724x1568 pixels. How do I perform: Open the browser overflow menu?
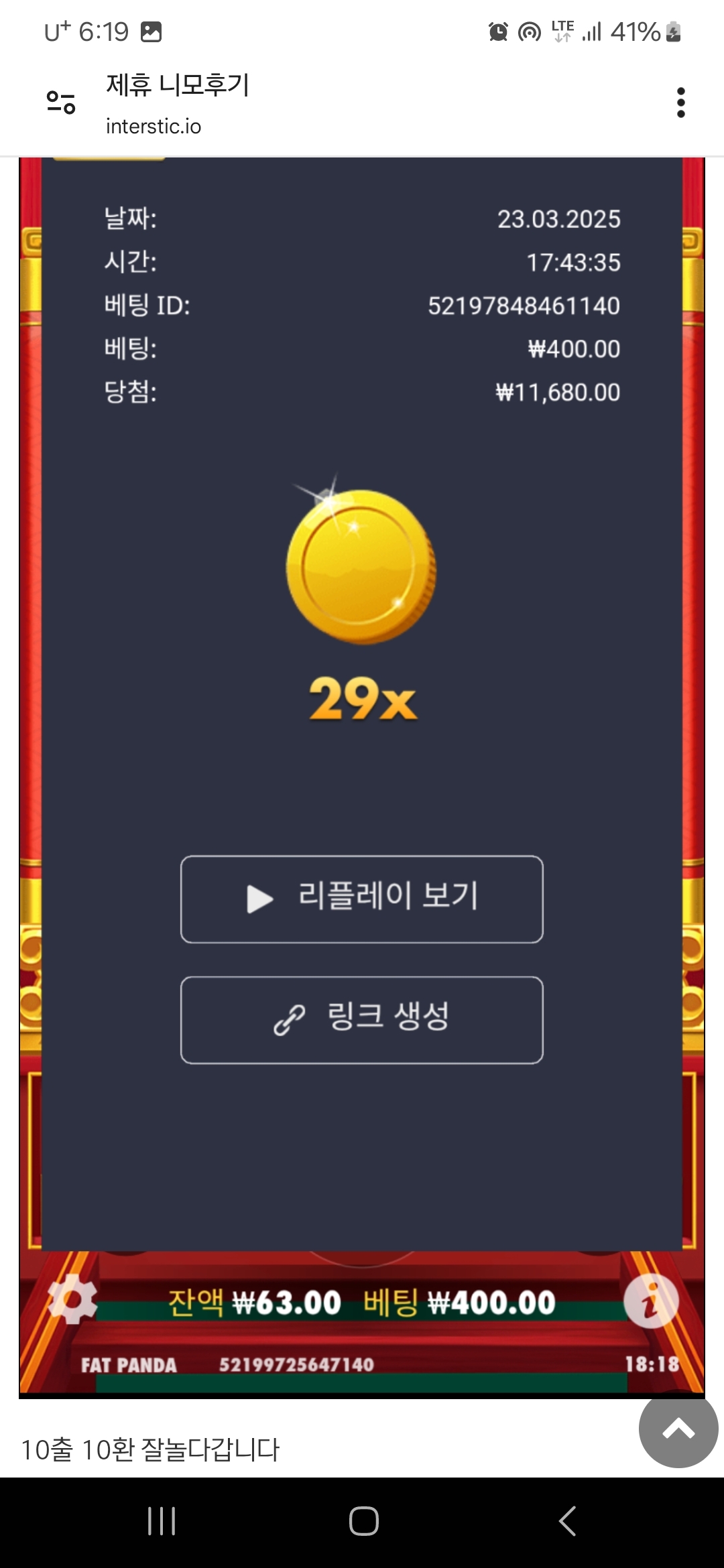click(x=680, y=103)
